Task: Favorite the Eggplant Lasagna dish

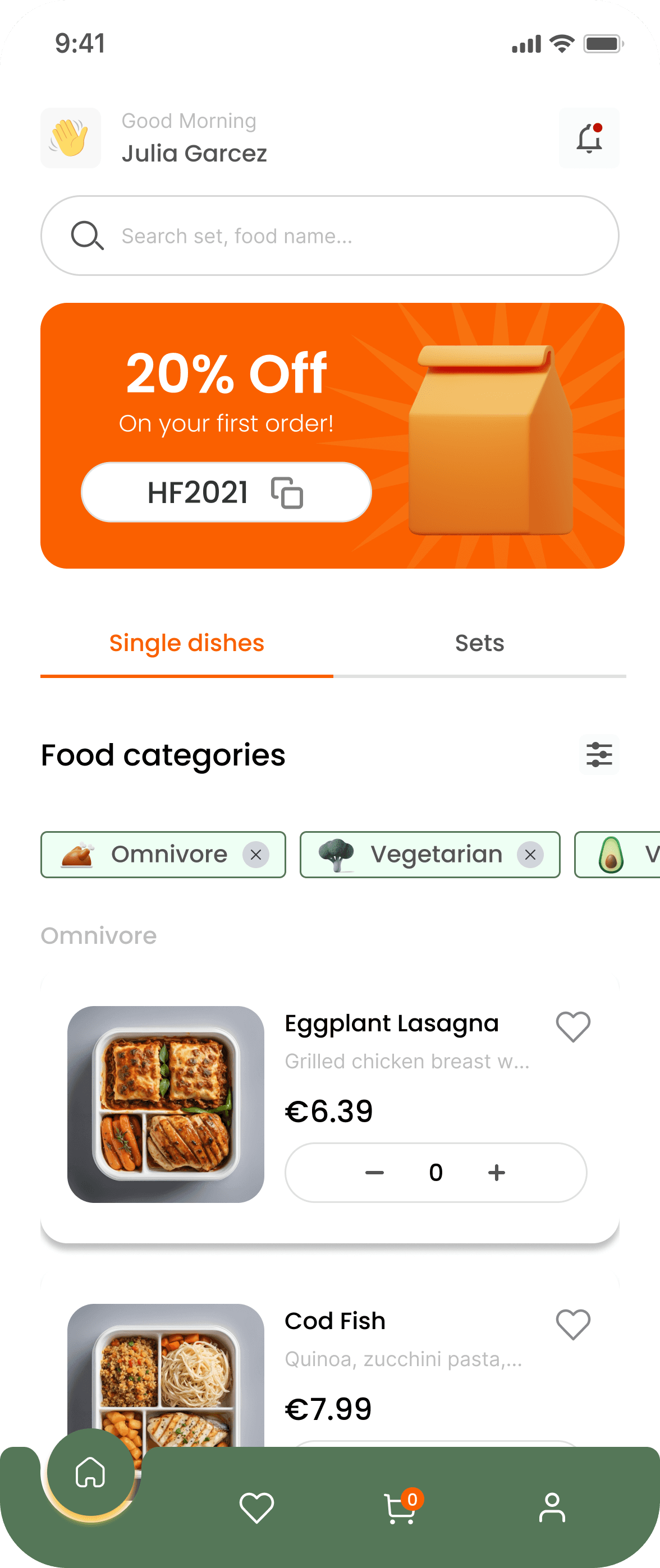Action: click(573, 1026)
